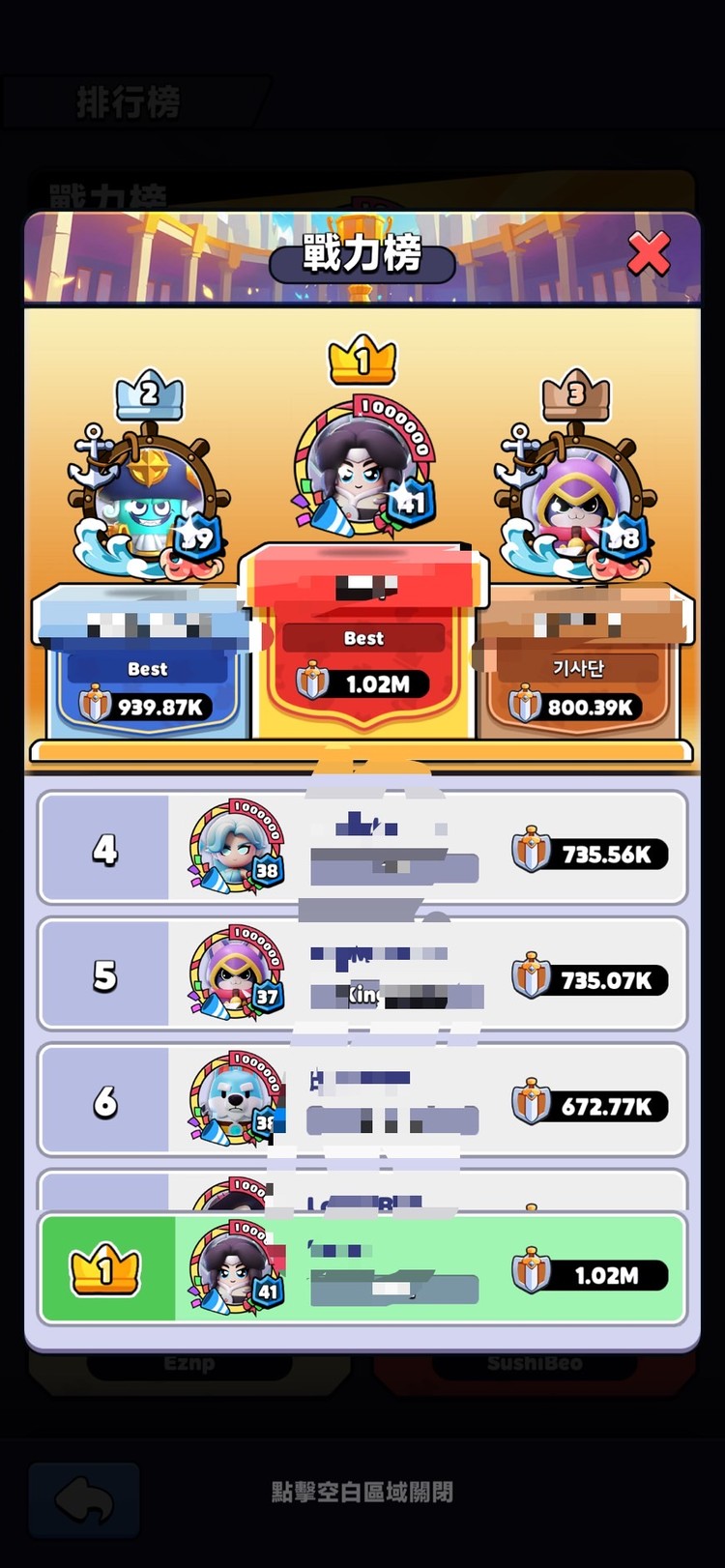Open my own rank row highlighted in green
This screenshot has height=1568, width=725.
tap(362, 1269)
